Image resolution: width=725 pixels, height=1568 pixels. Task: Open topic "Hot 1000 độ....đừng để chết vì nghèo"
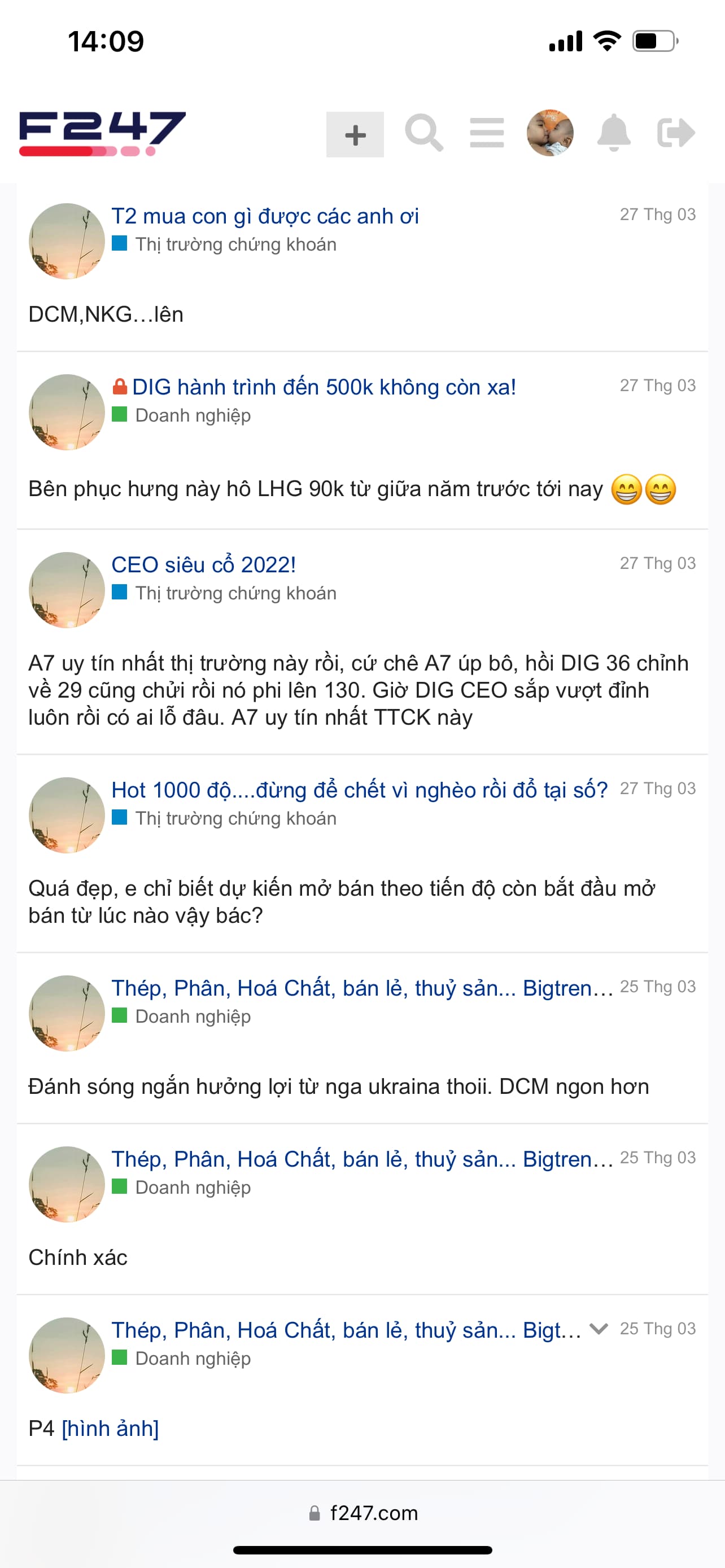click(359, 790)
